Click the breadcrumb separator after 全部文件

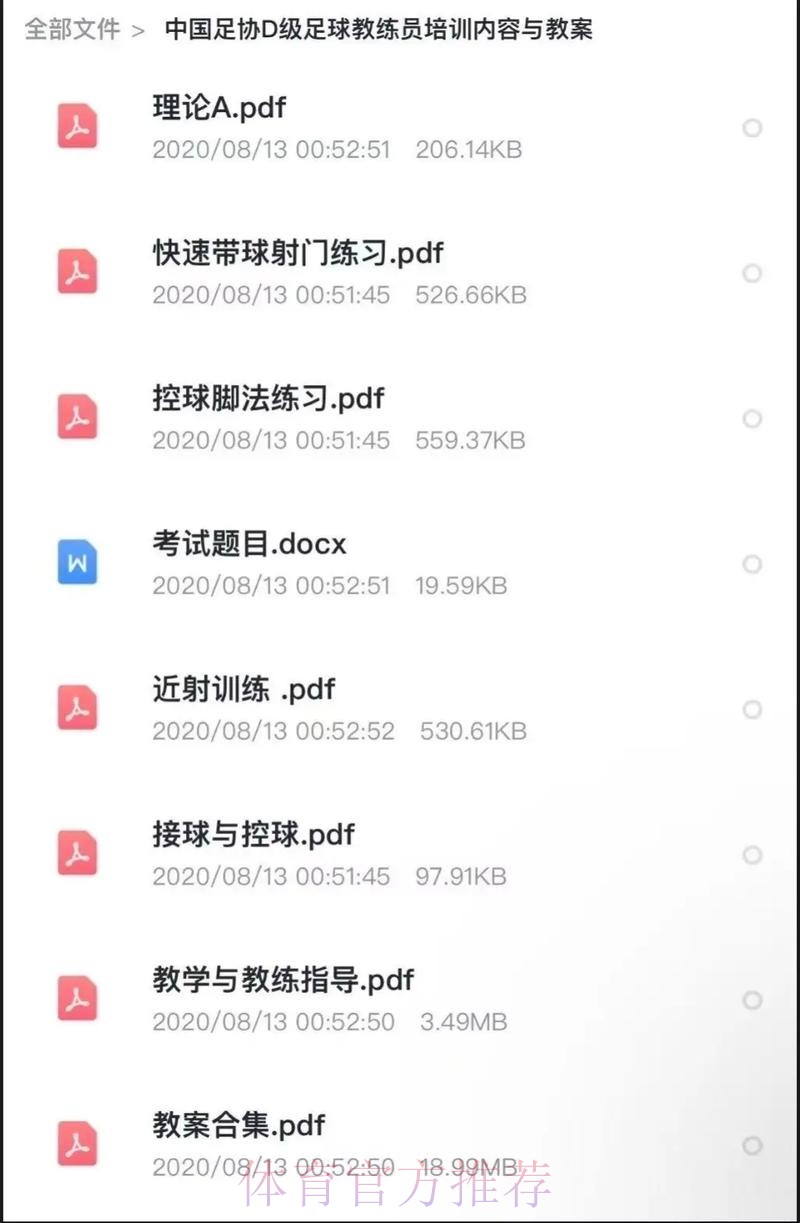(138, 30)
